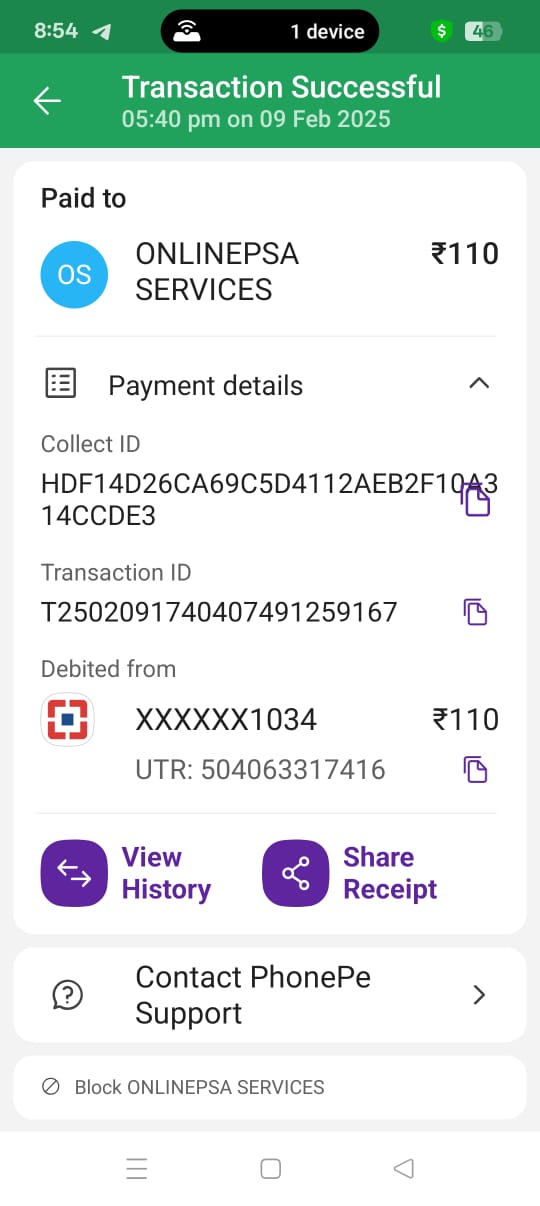Viewport: 540px width, 1206px height.
Task: Block ONLINEPSA SERVICES
Action: pos(270,1087)
